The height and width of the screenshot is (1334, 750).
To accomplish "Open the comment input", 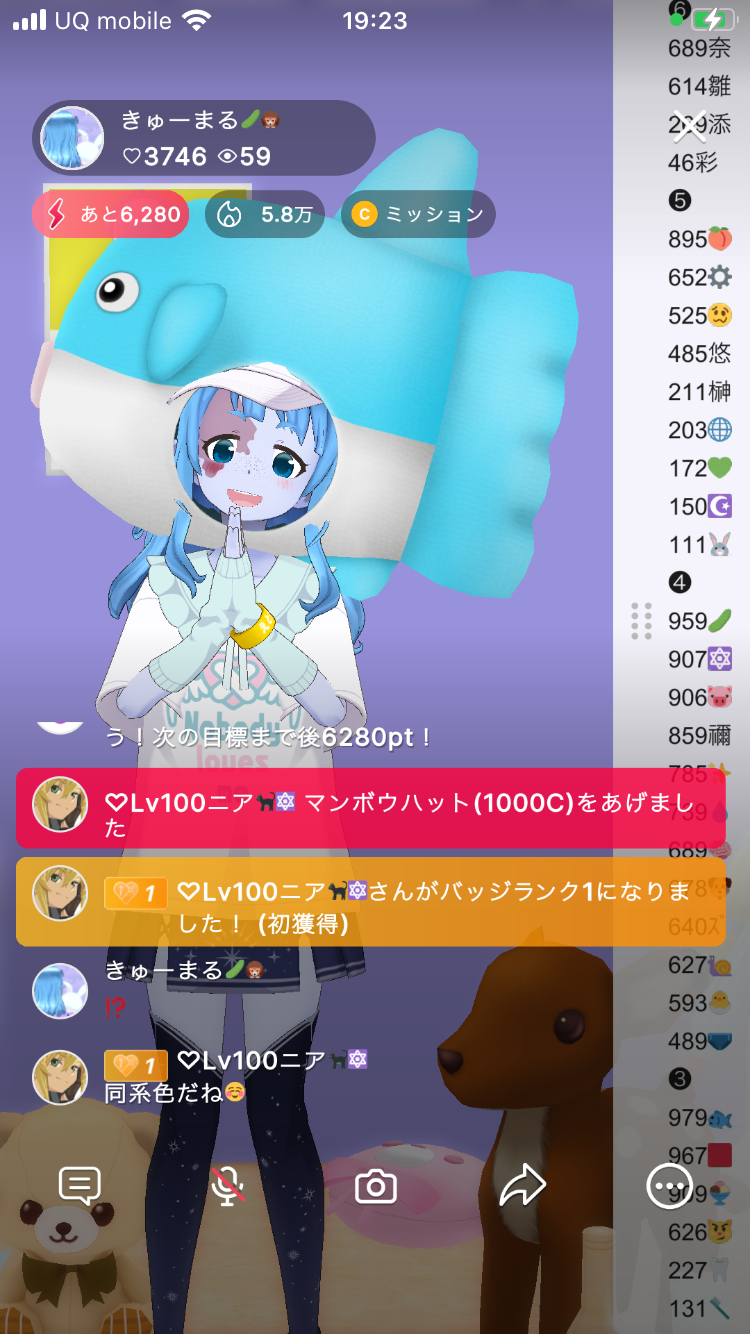I will 80,1186.
